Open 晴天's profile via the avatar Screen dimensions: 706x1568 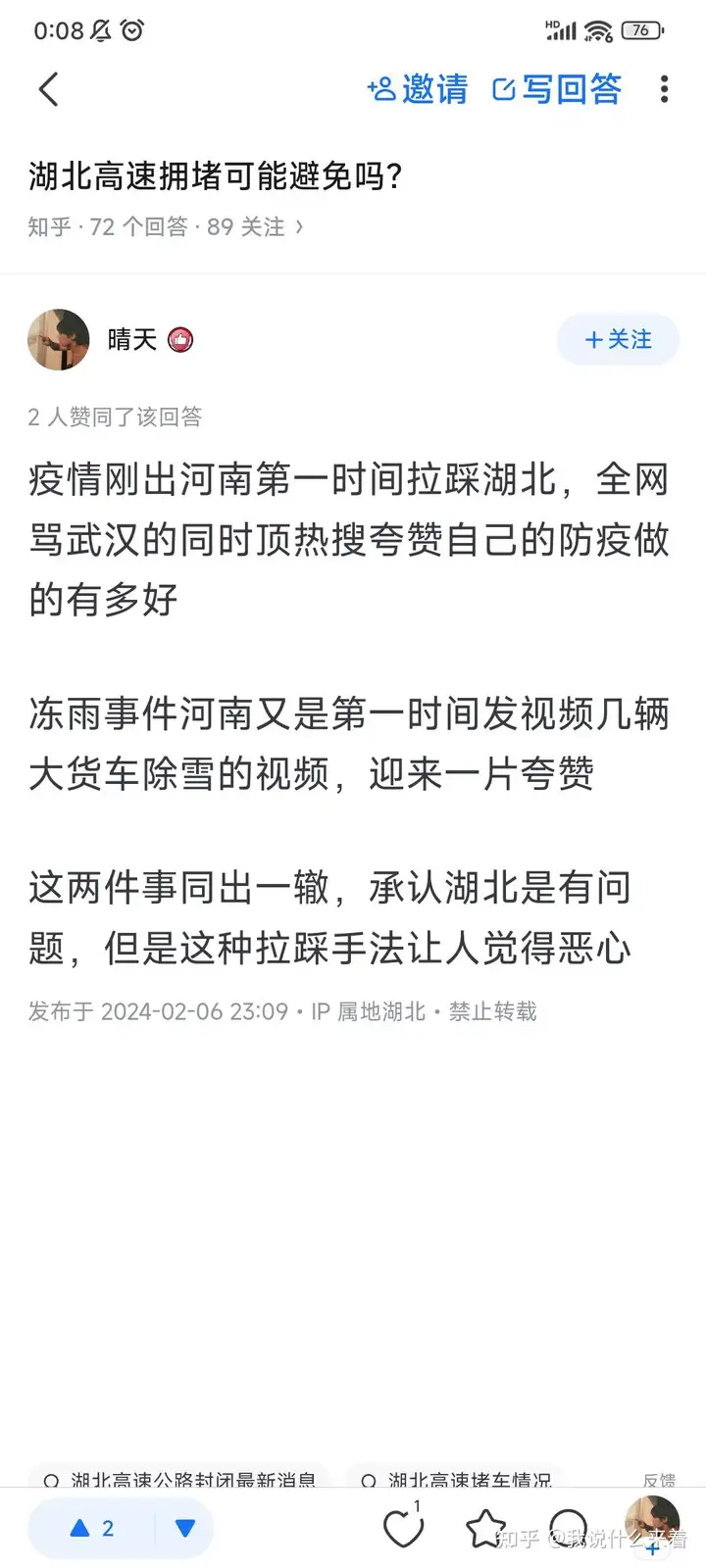(59, 339)
